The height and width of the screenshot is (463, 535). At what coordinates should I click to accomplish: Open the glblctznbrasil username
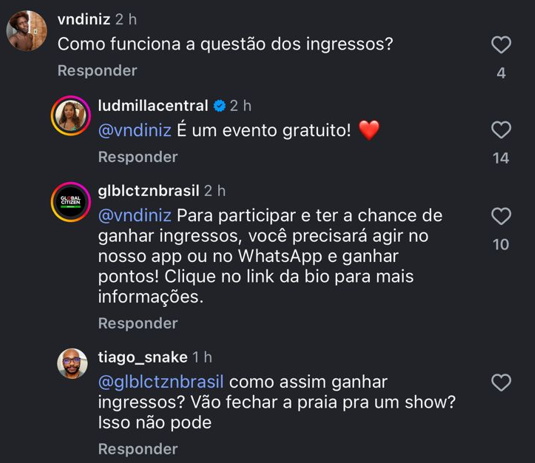[x=148, y=191]
